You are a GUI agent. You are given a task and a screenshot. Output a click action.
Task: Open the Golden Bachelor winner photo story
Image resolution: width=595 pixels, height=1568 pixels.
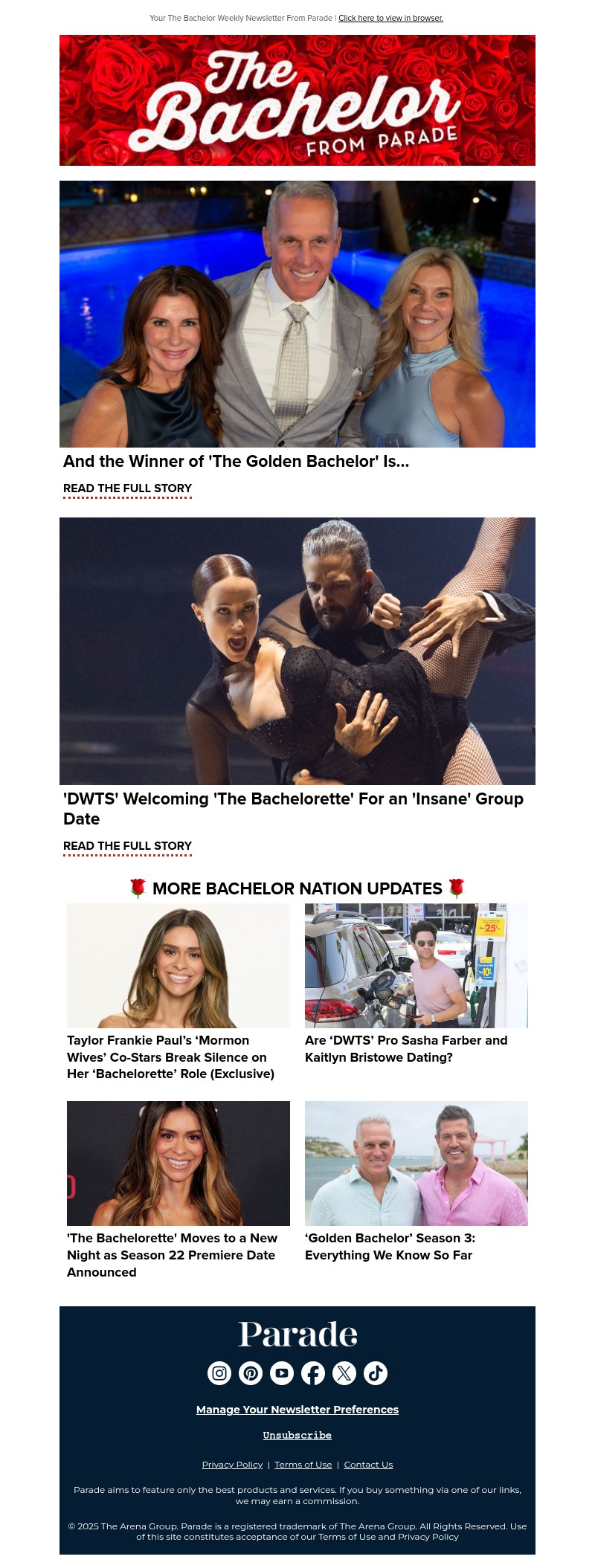point(297,314)
